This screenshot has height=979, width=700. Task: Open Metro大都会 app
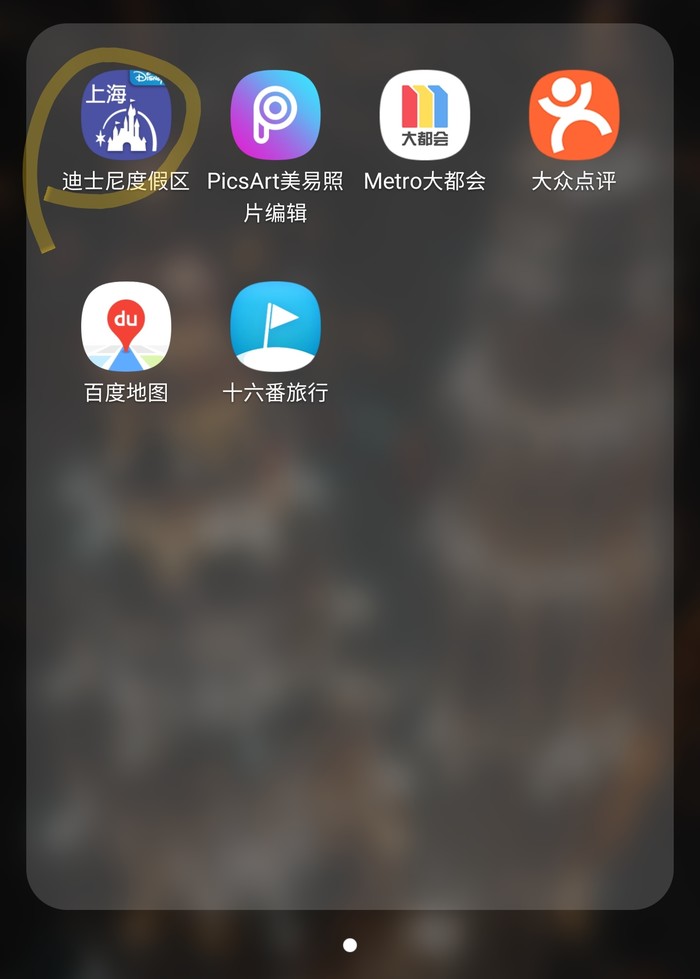pos(425,116)
